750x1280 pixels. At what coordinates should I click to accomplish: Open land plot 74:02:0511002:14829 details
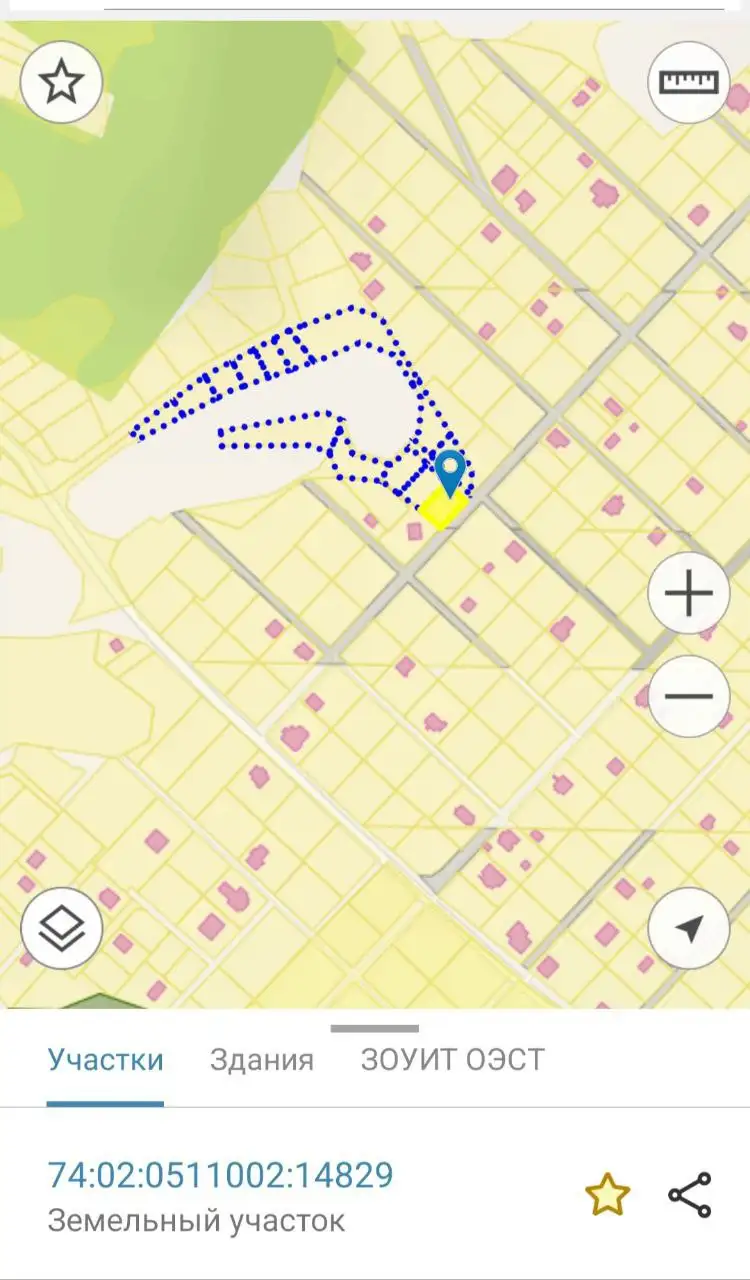[x=221, y=1175]
